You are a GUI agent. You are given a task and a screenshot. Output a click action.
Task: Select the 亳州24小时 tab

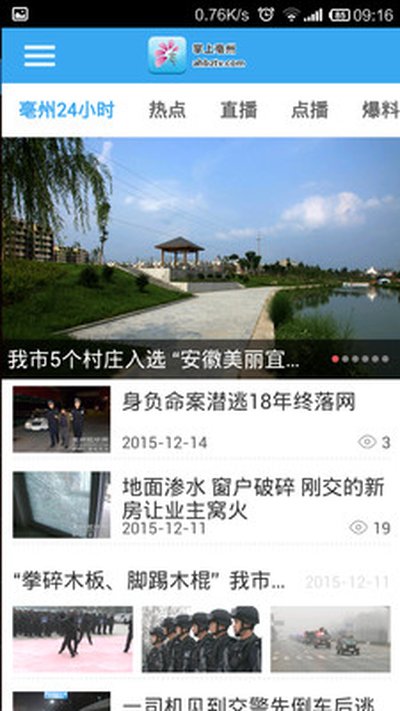(67, 110)
